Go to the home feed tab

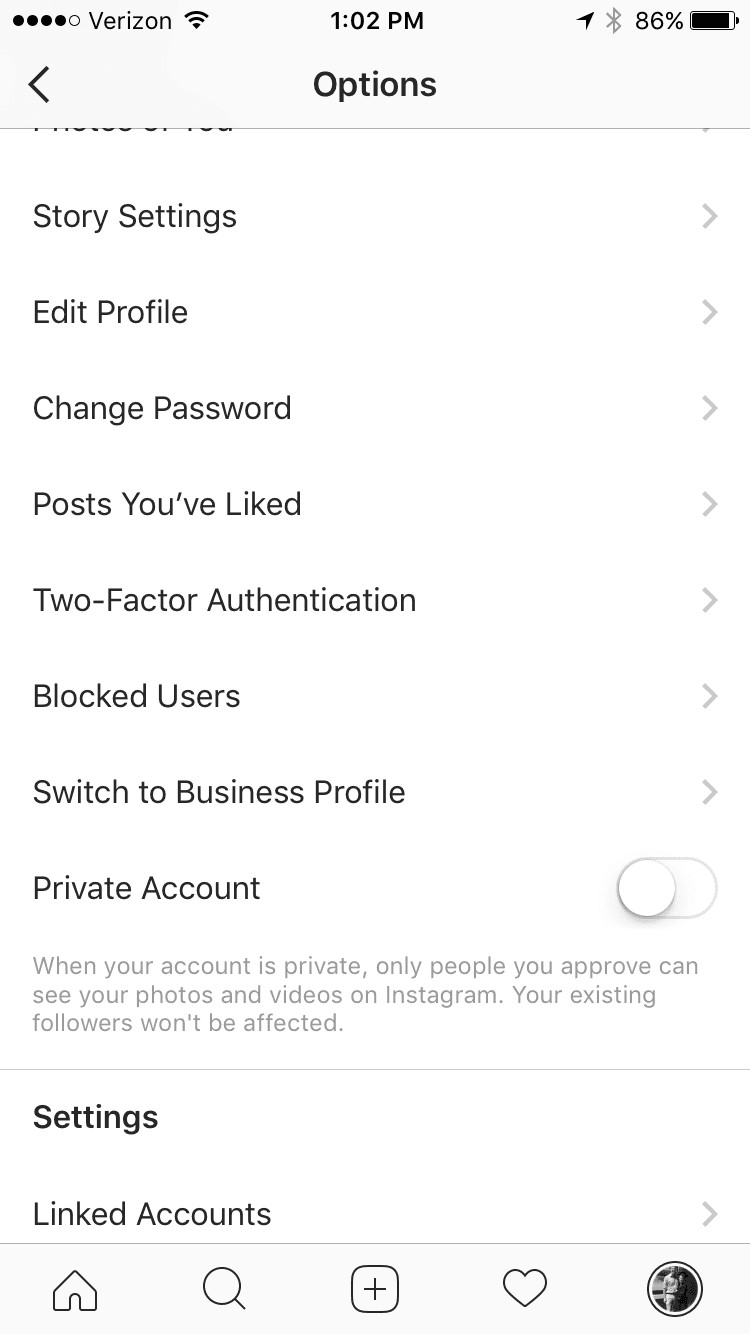[75, 1289]
